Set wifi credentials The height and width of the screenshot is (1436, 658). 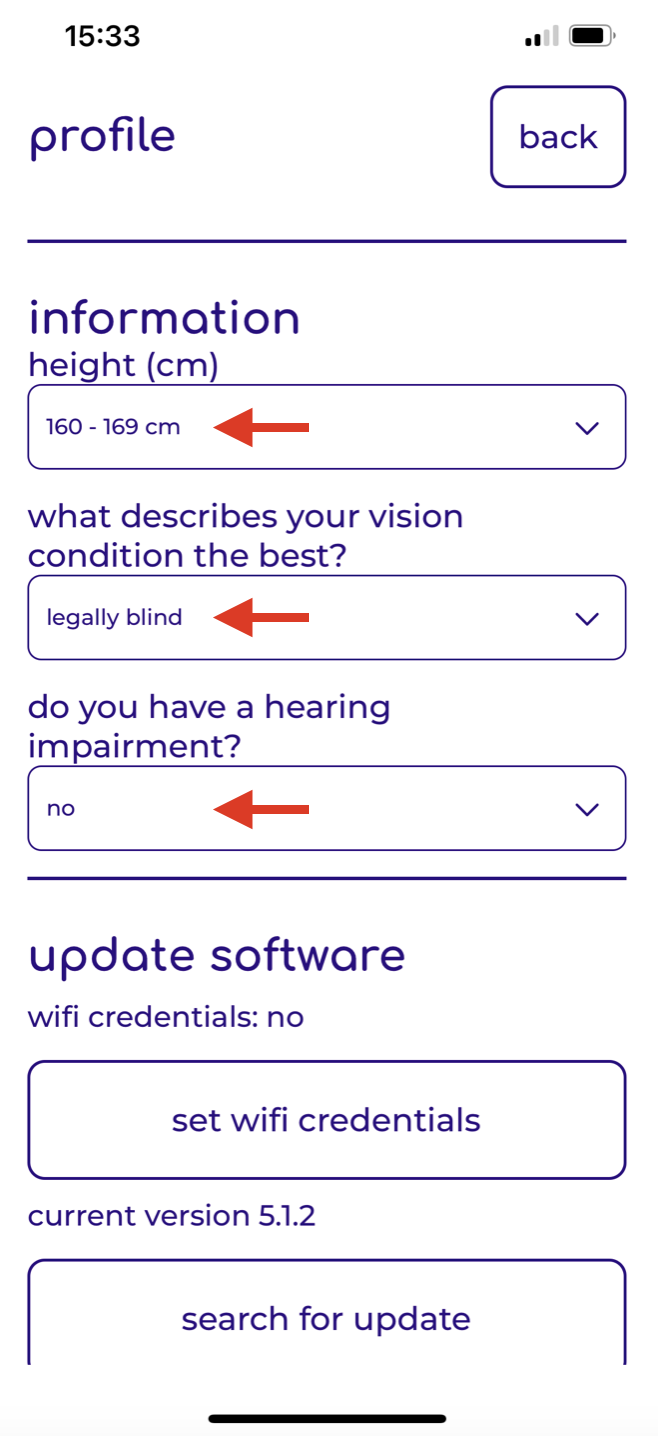(x=326, y=1120)
